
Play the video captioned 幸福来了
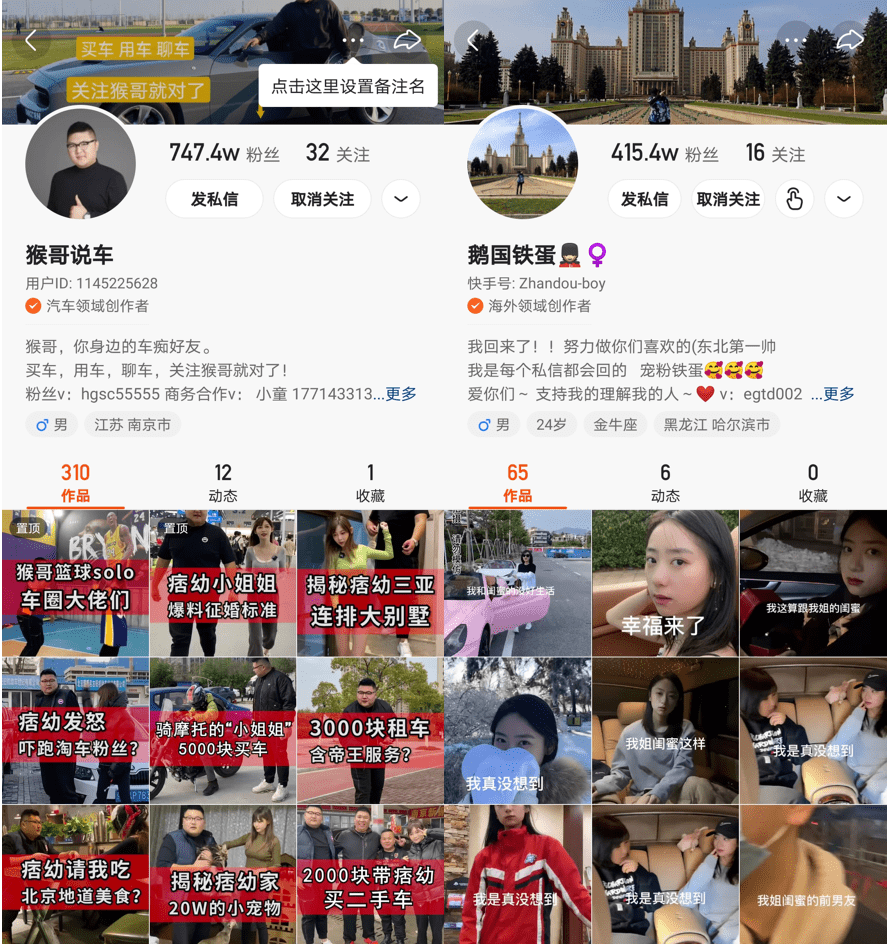click(x=665, y=583)
